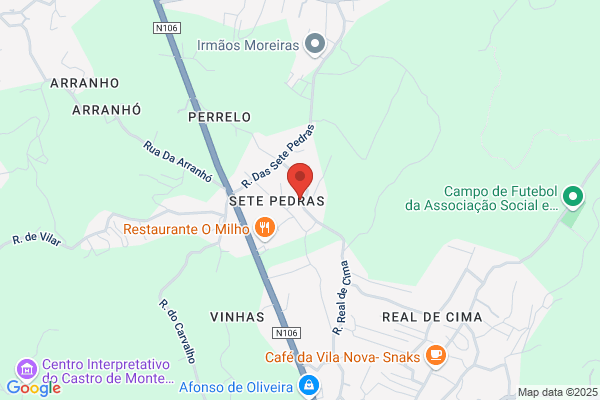This screenshot has width=600, height=400.
Task: Open the Afonso de Oliveira marker
Action: click(x=310, y=386)
